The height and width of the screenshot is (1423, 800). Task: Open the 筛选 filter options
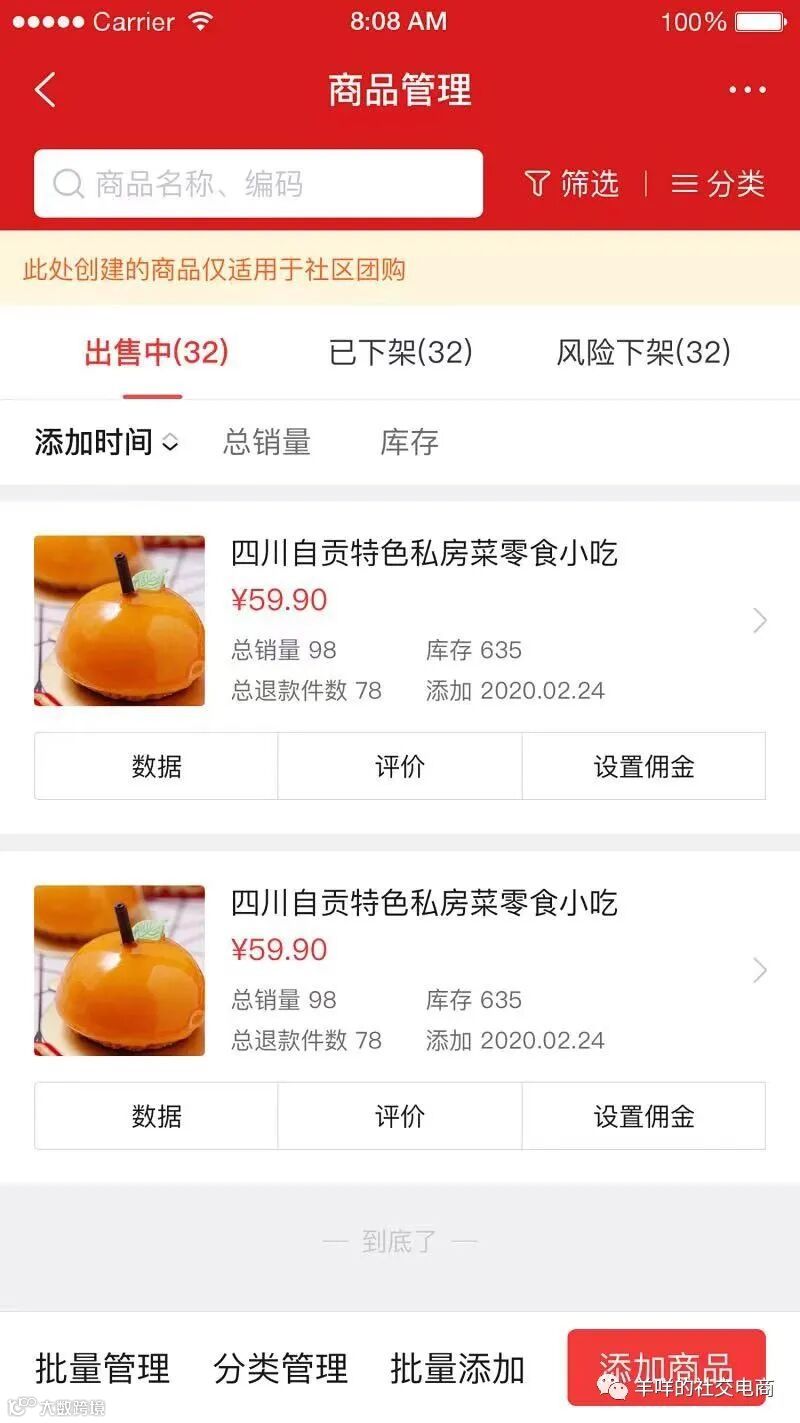point(572,184)
